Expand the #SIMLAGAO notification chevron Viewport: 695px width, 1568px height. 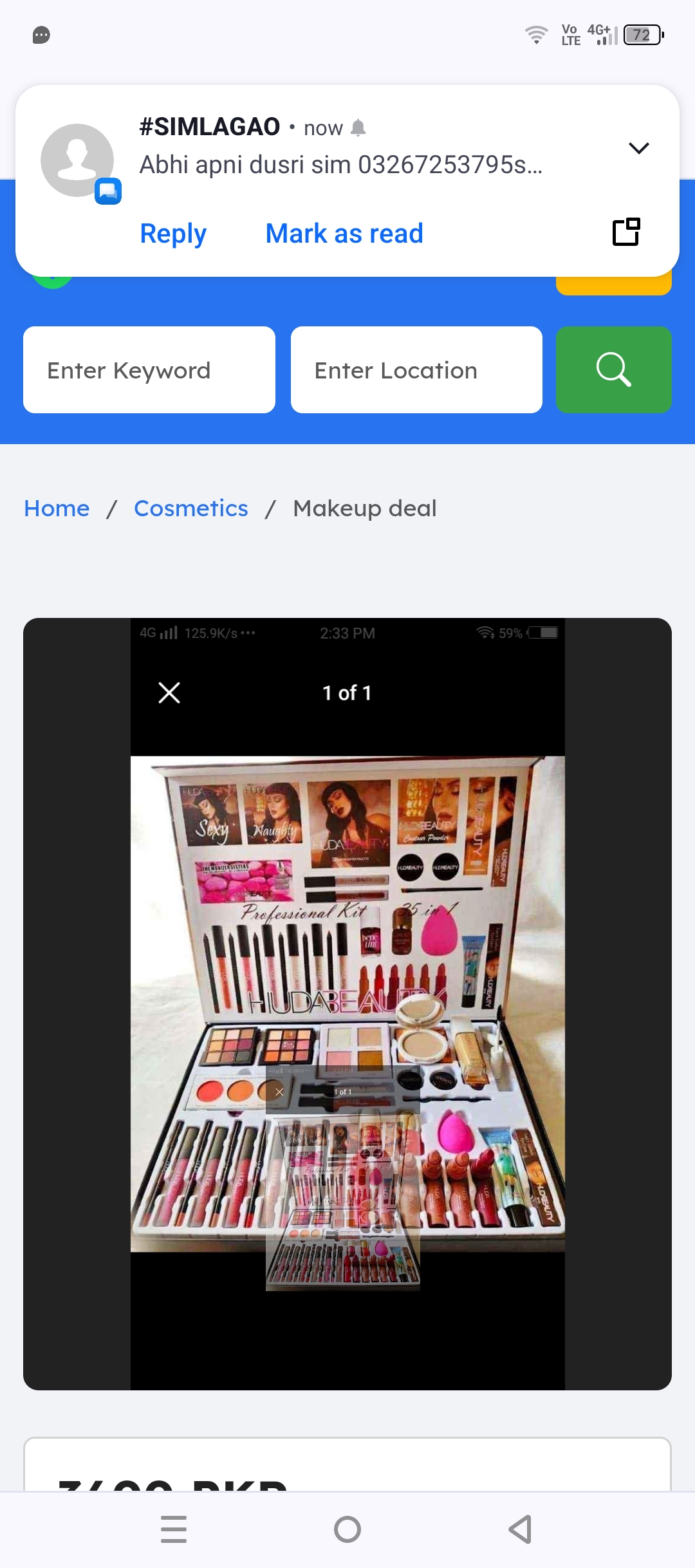pos(638,148)
